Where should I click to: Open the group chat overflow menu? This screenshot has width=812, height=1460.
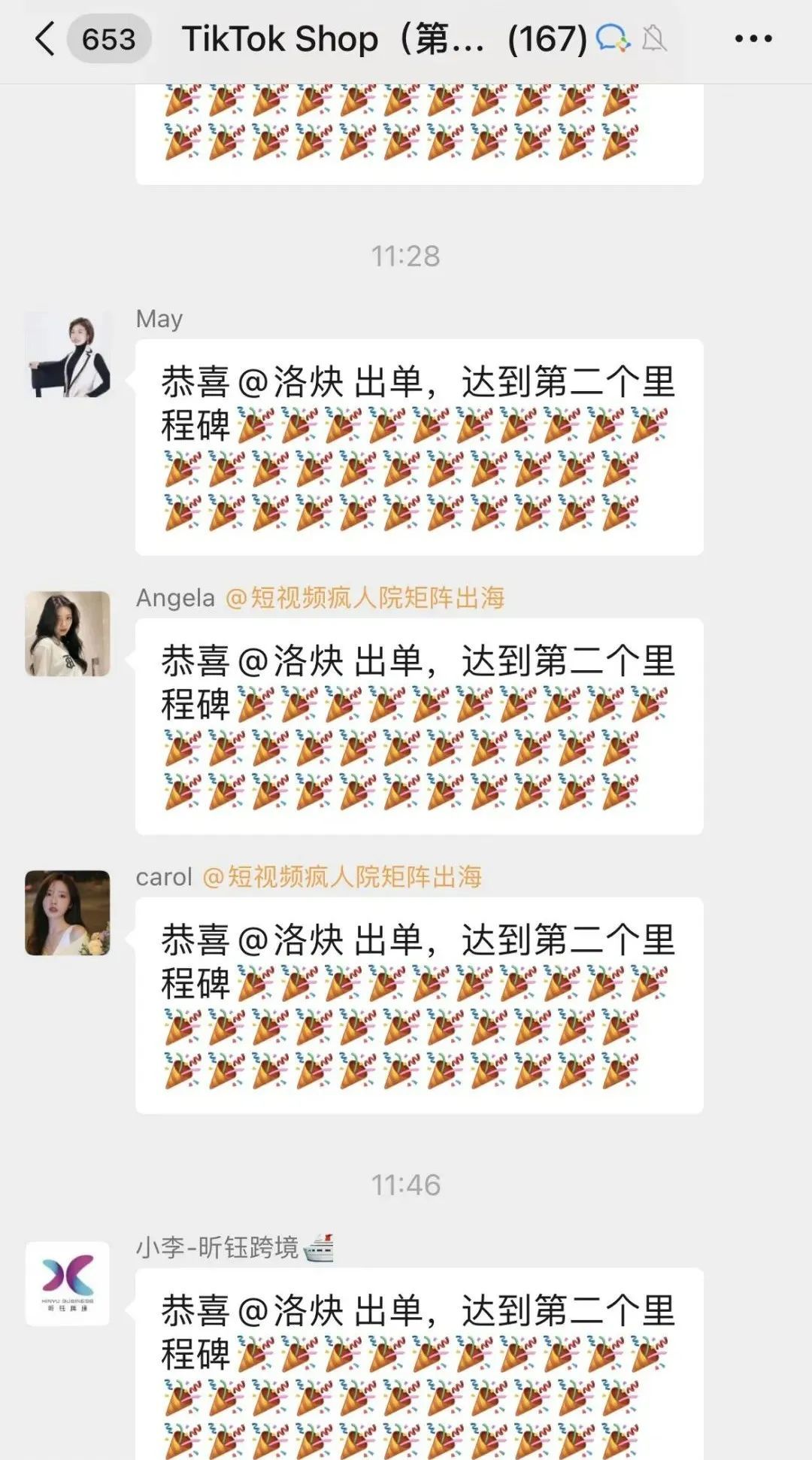(x=753, y=38)
